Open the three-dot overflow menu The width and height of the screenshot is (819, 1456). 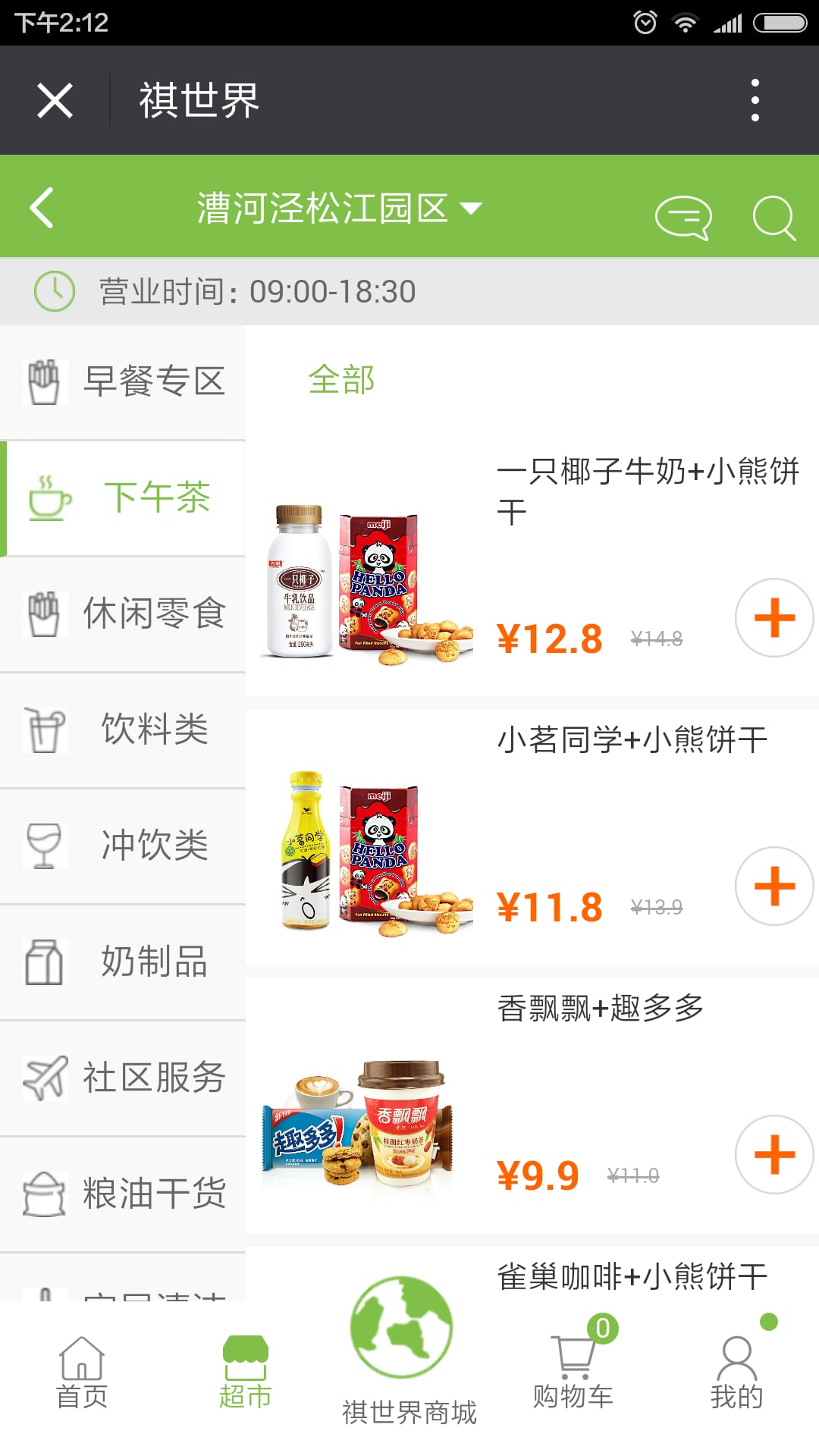pyautogui.click(x=755, y=99)
